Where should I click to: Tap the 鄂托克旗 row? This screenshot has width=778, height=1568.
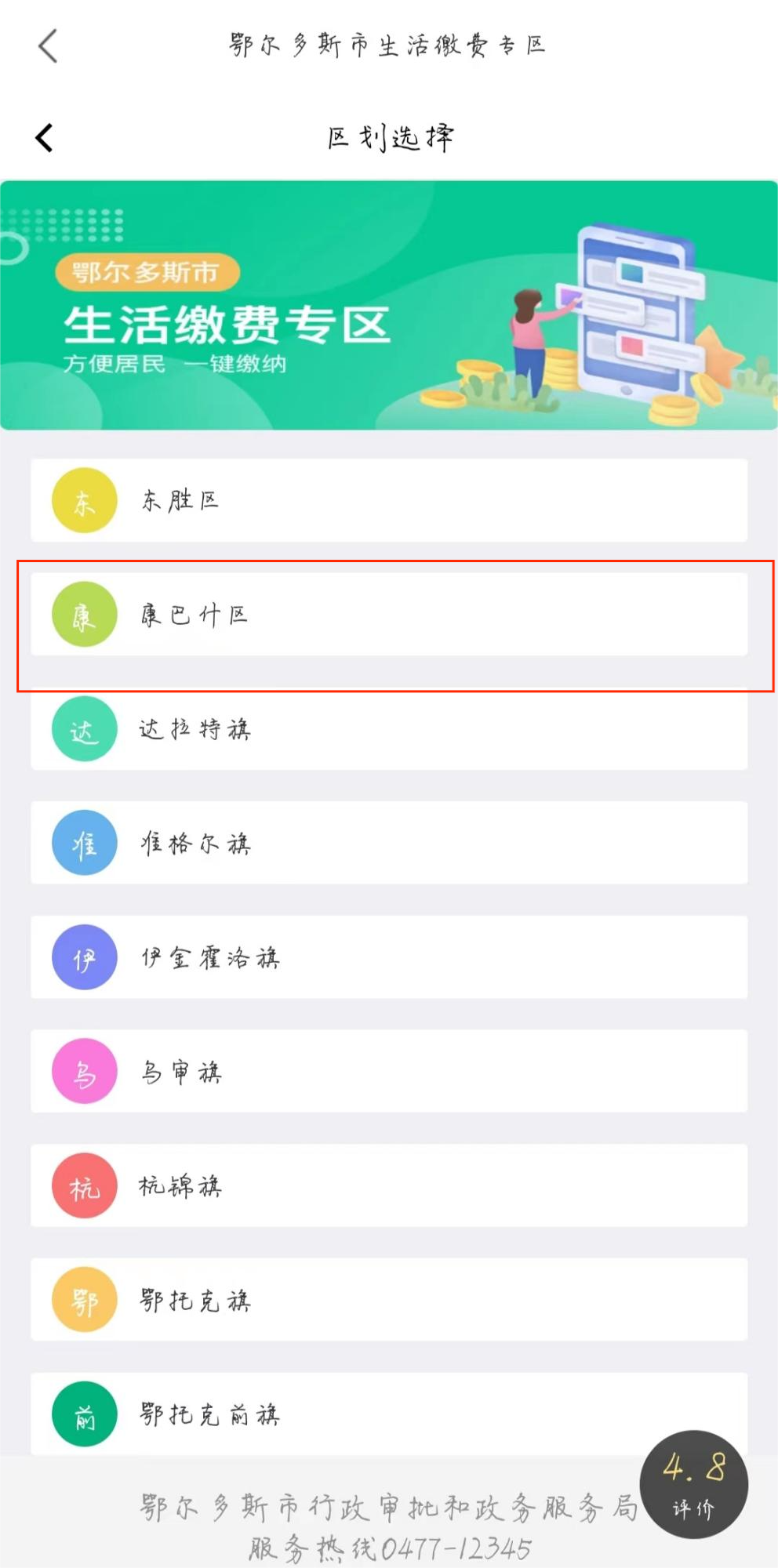point(389,1300)
